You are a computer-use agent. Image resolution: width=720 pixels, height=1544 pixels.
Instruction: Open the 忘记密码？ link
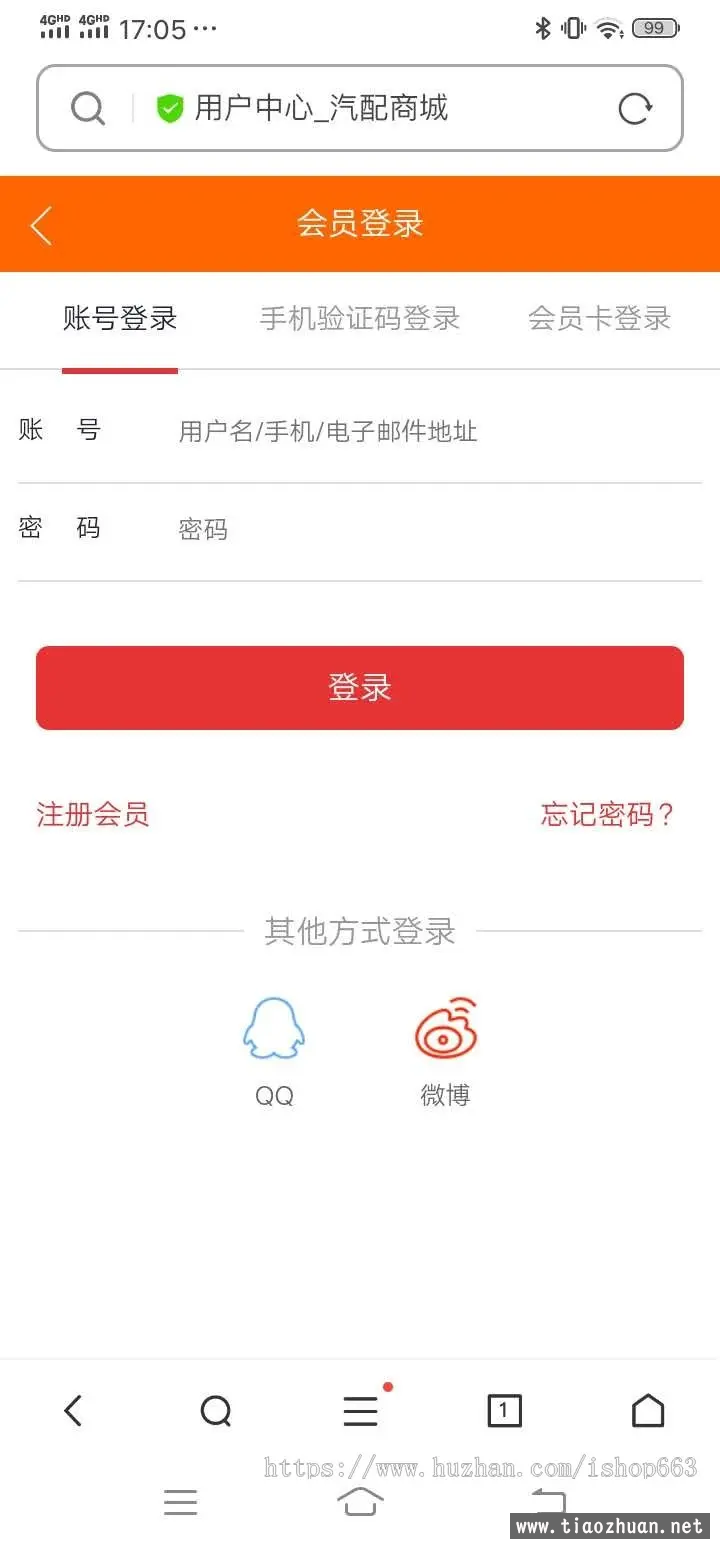point(609,814)
